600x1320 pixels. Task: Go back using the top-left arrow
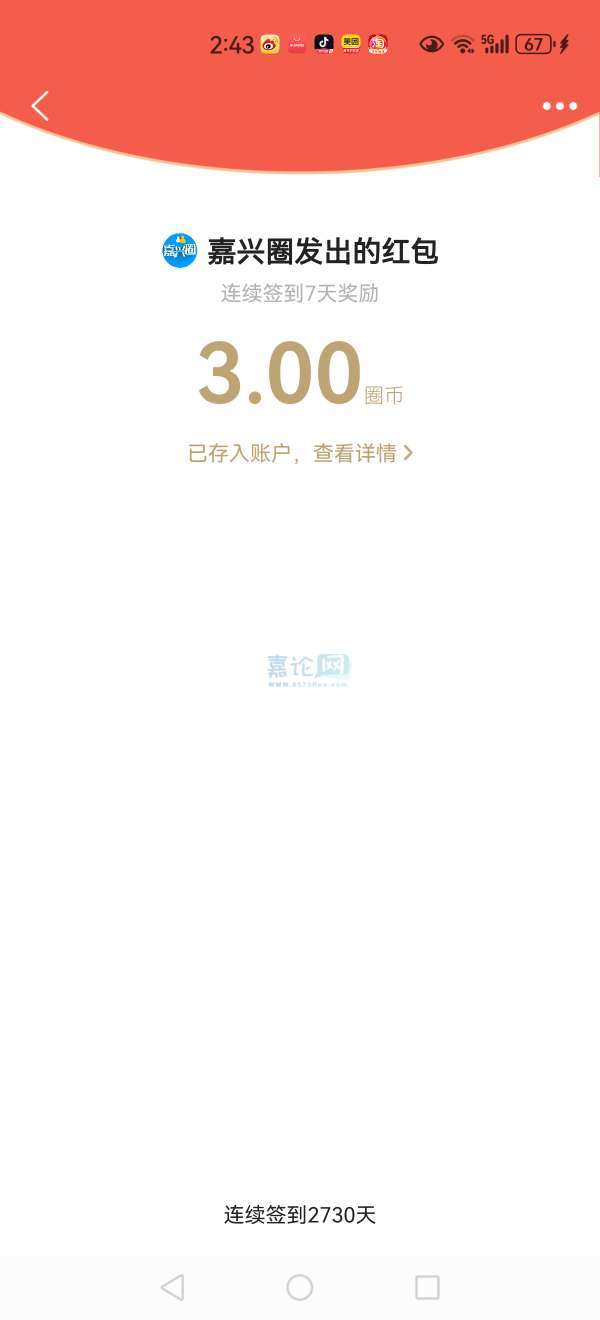pyautogui.click(x=40, y=105)
